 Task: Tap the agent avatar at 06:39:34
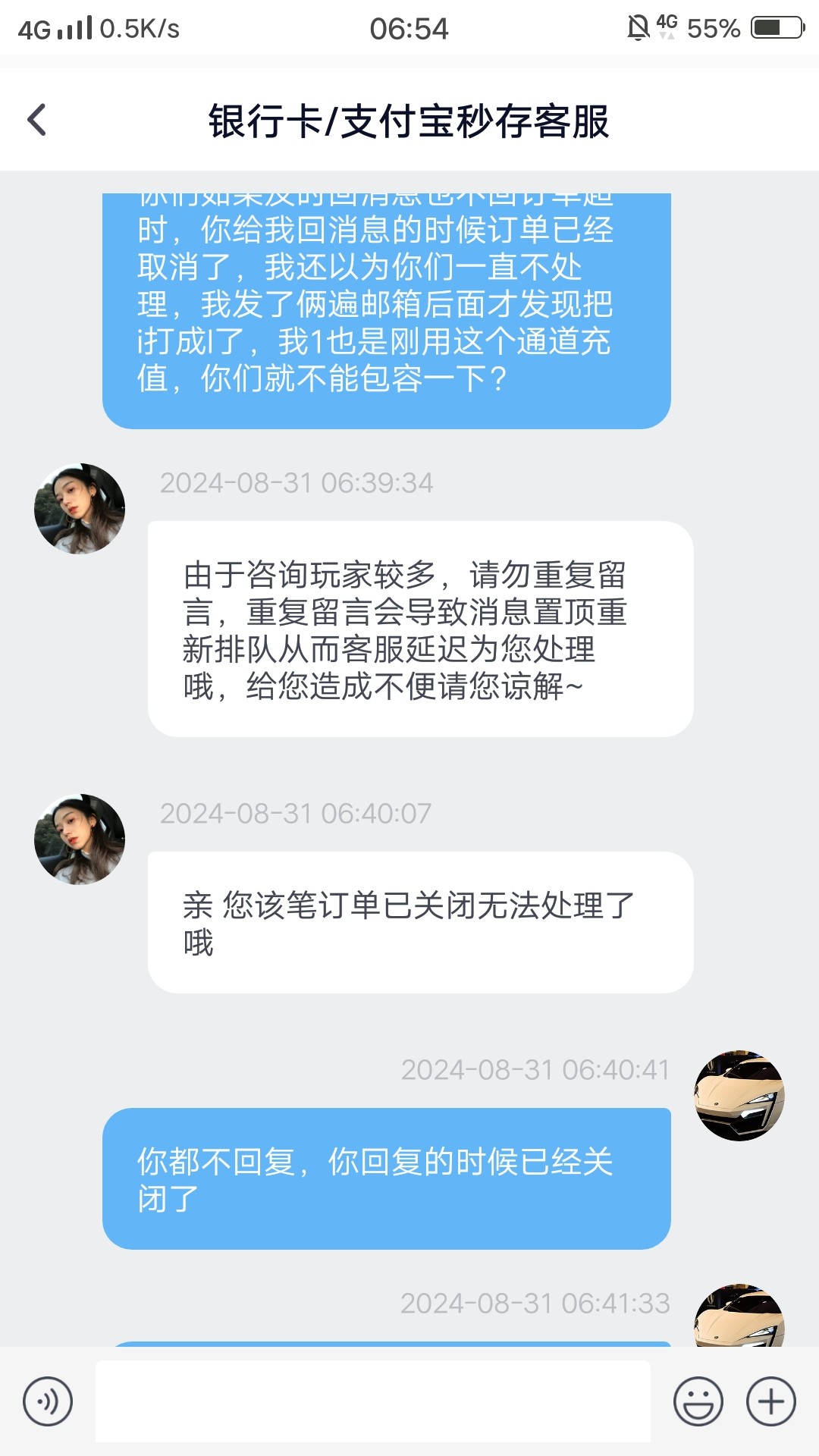coord(80,509)
